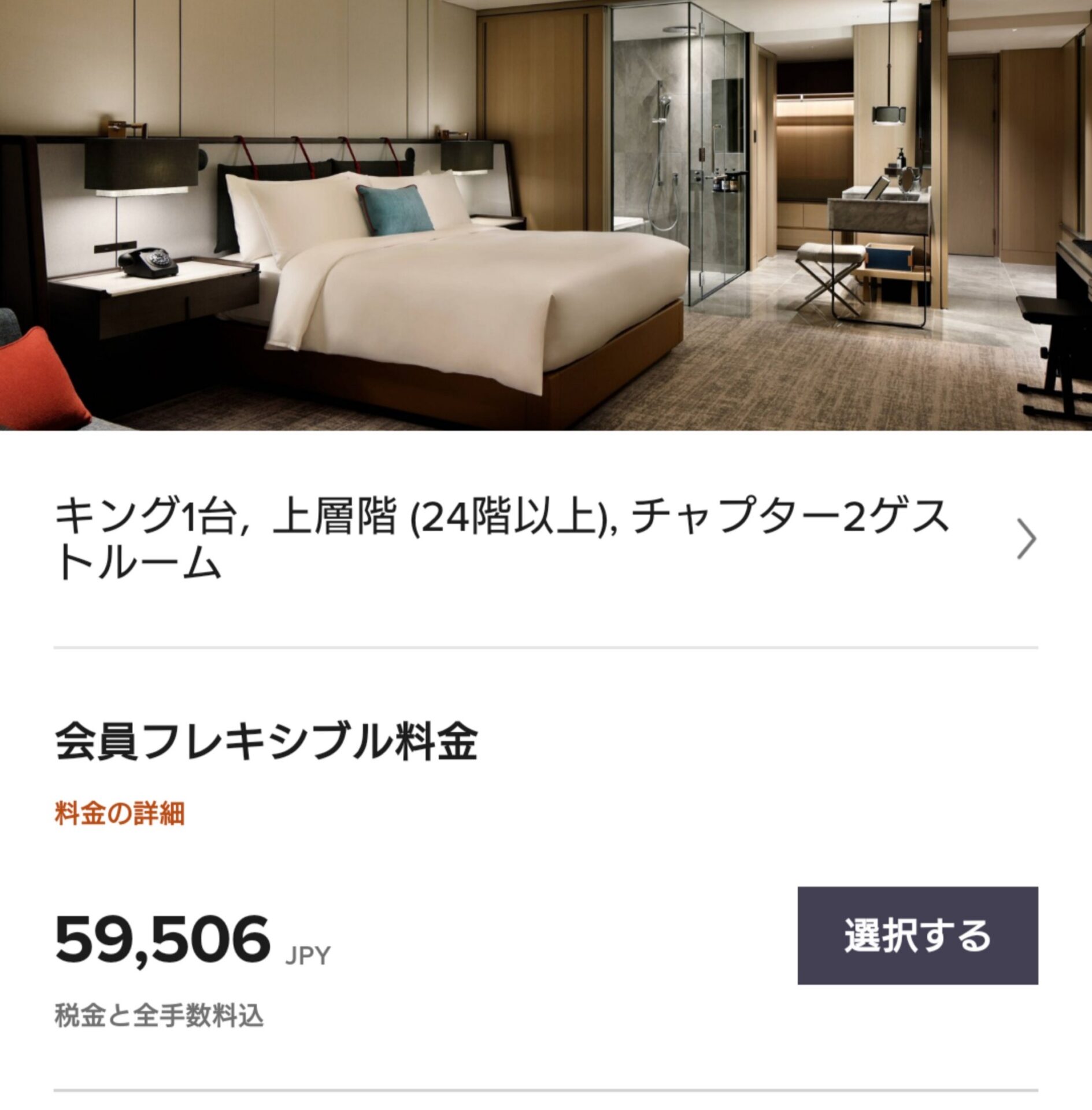This screenshot has height=1110, width=1092.
Task: Open the キング1台 上層階 room details
Action: (x=1026, y=538)
